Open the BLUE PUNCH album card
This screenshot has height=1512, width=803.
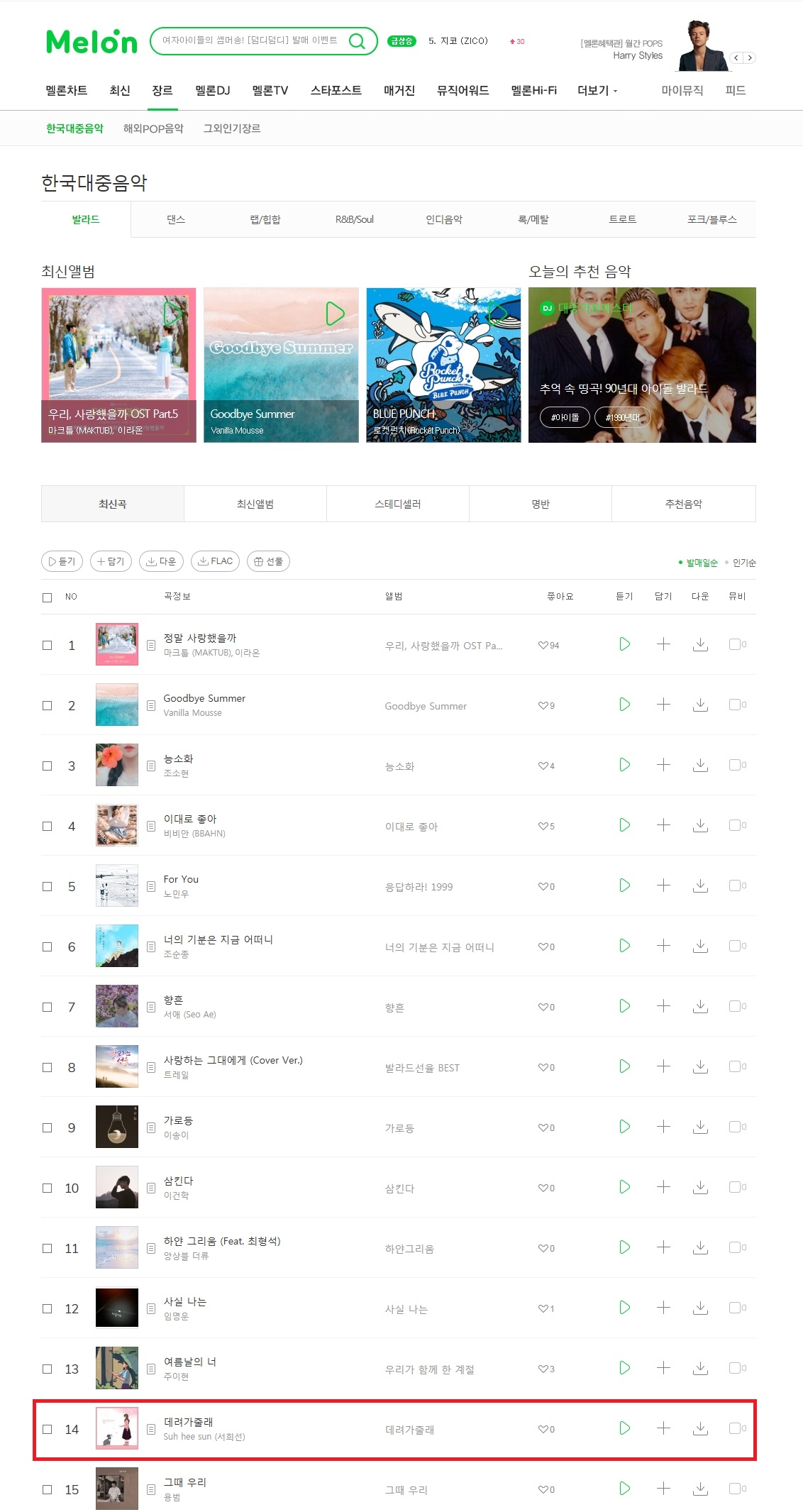pos(443,365)
